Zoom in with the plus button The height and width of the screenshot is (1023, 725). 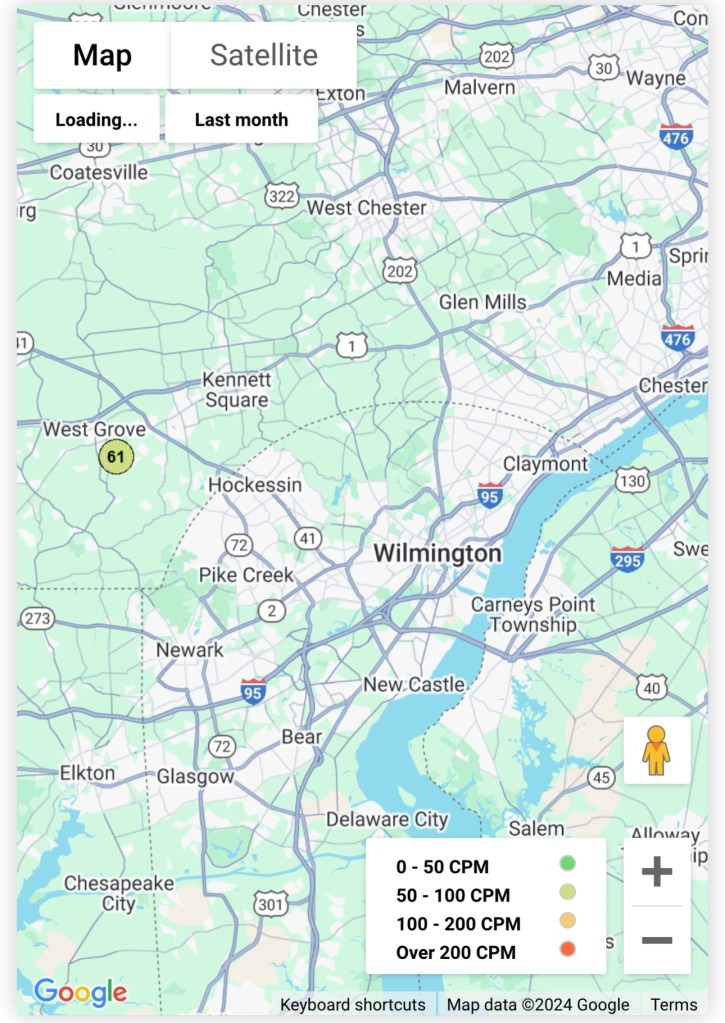(656, 873)
